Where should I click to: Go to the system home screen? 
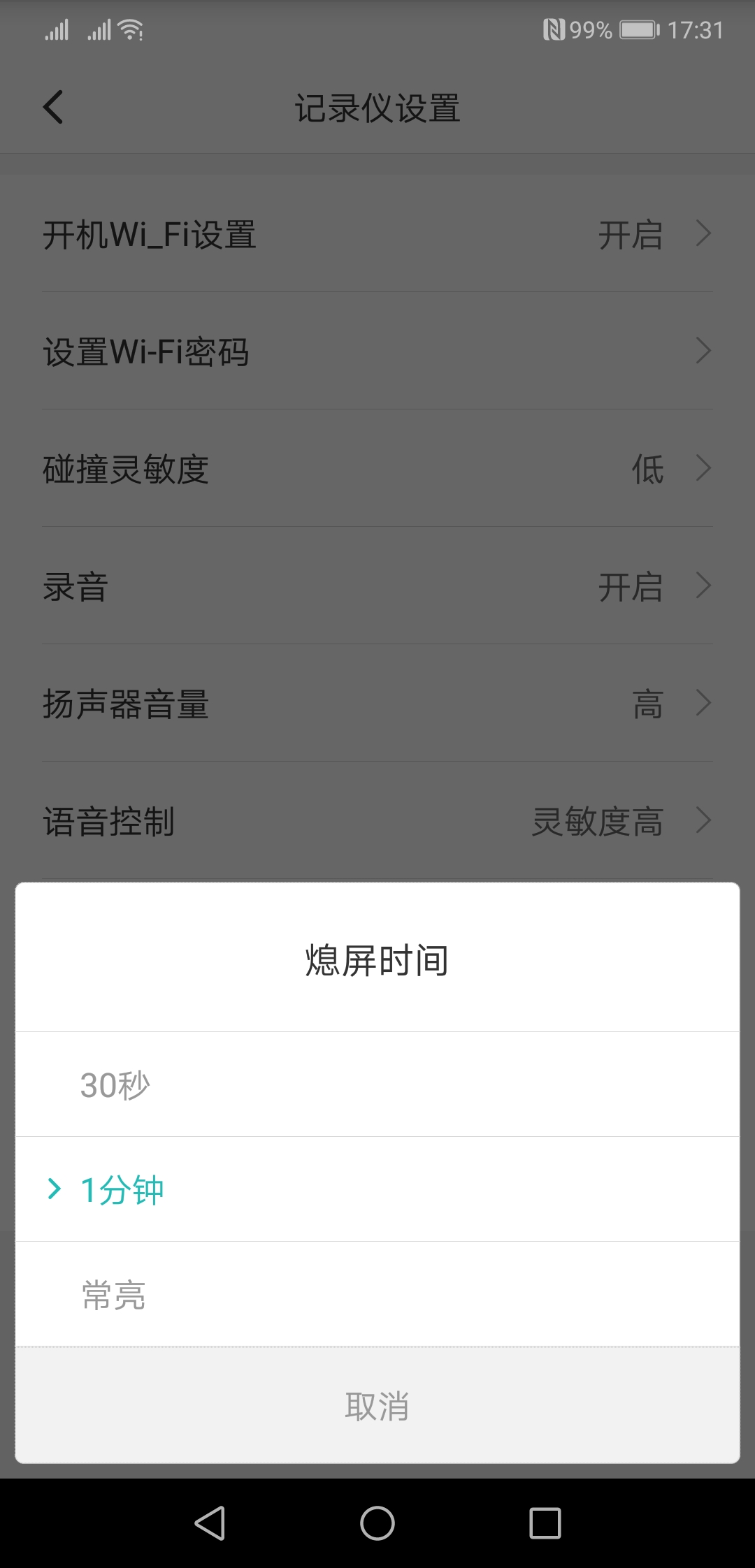(377, 1523)
